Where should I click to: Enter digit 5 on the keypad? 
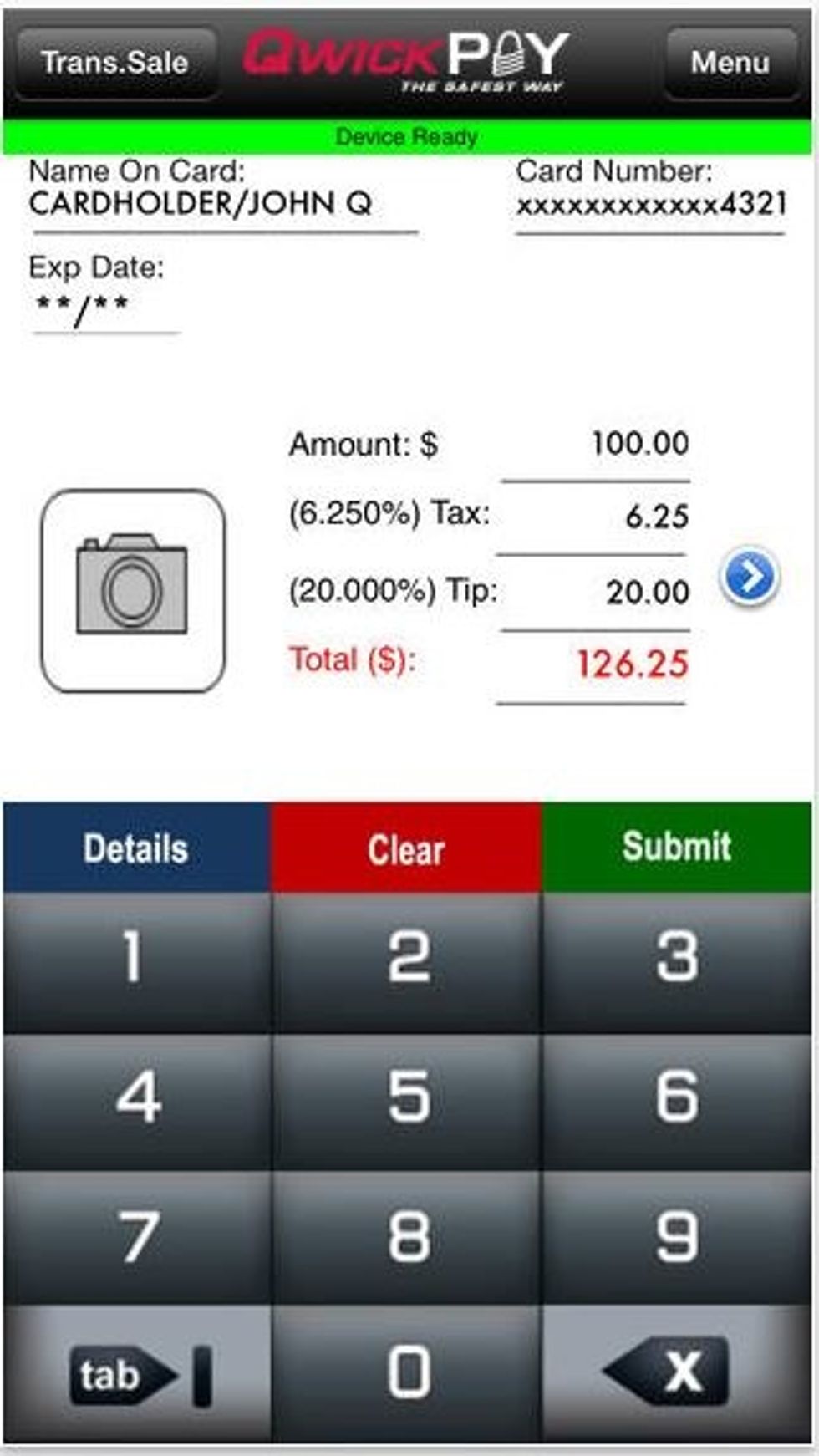[409, 1096]
